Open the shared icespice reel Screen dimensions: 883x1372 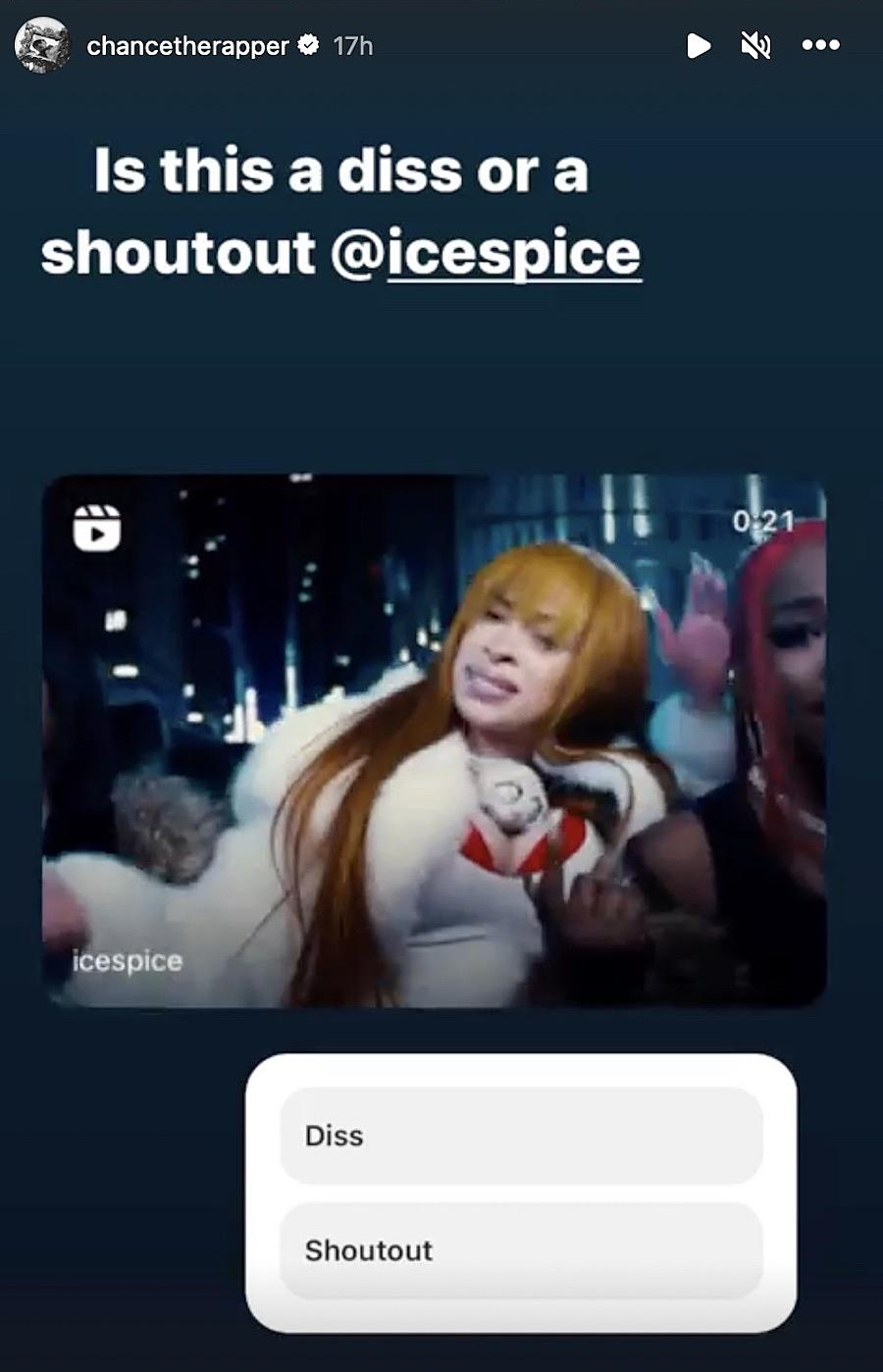coord(434,740)
